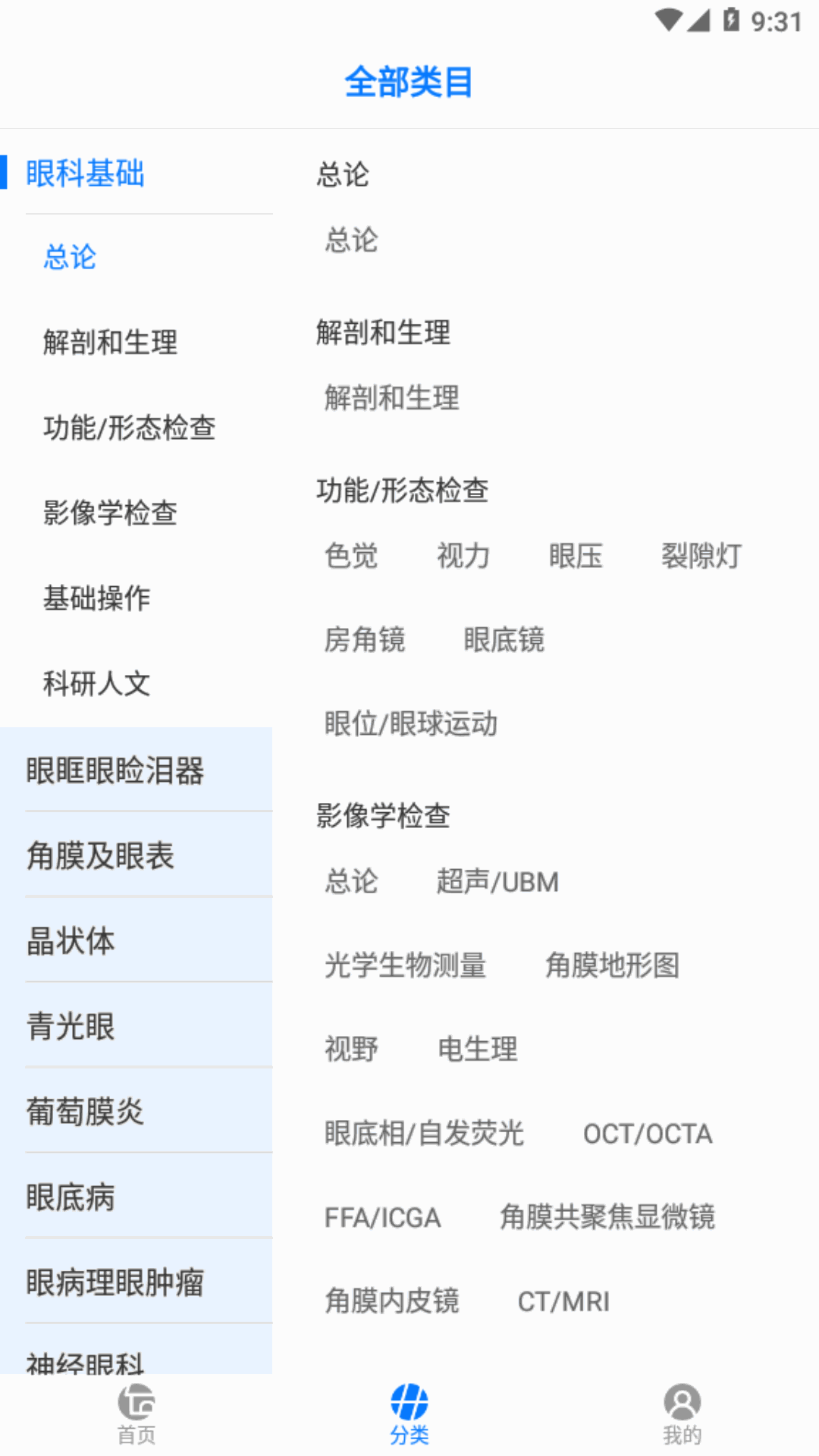Choose 基础操作 in the left sidebar

click(97, 598)
